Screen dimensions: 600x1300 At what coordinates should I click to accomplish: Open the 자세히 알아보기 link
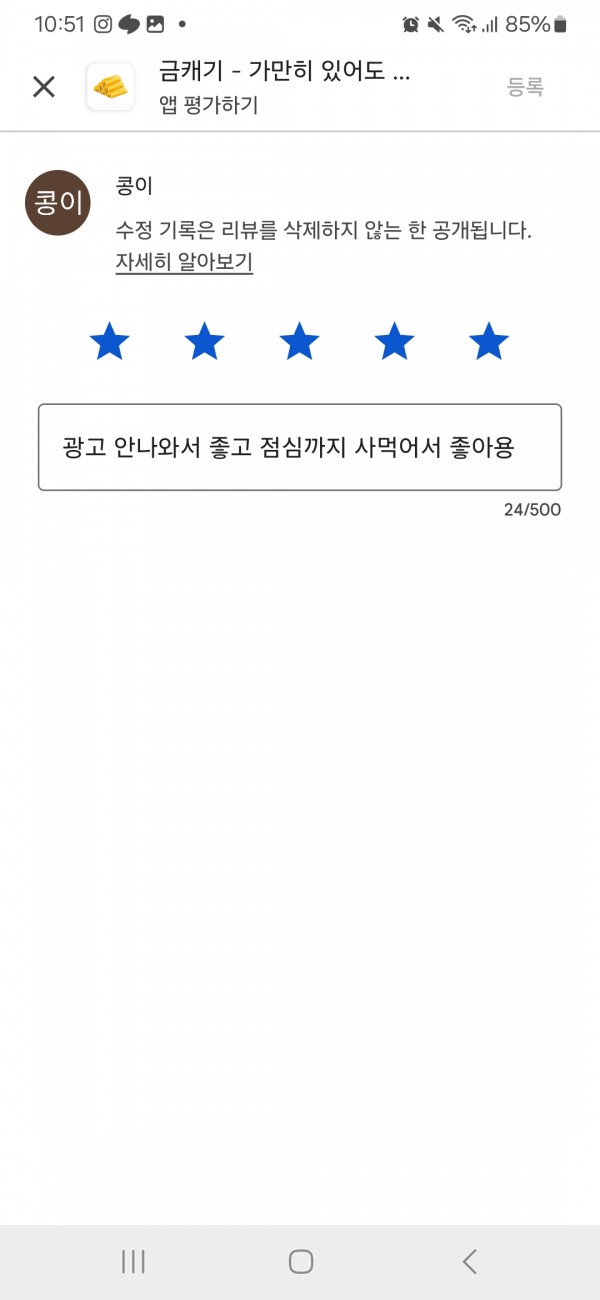(184, 263)
